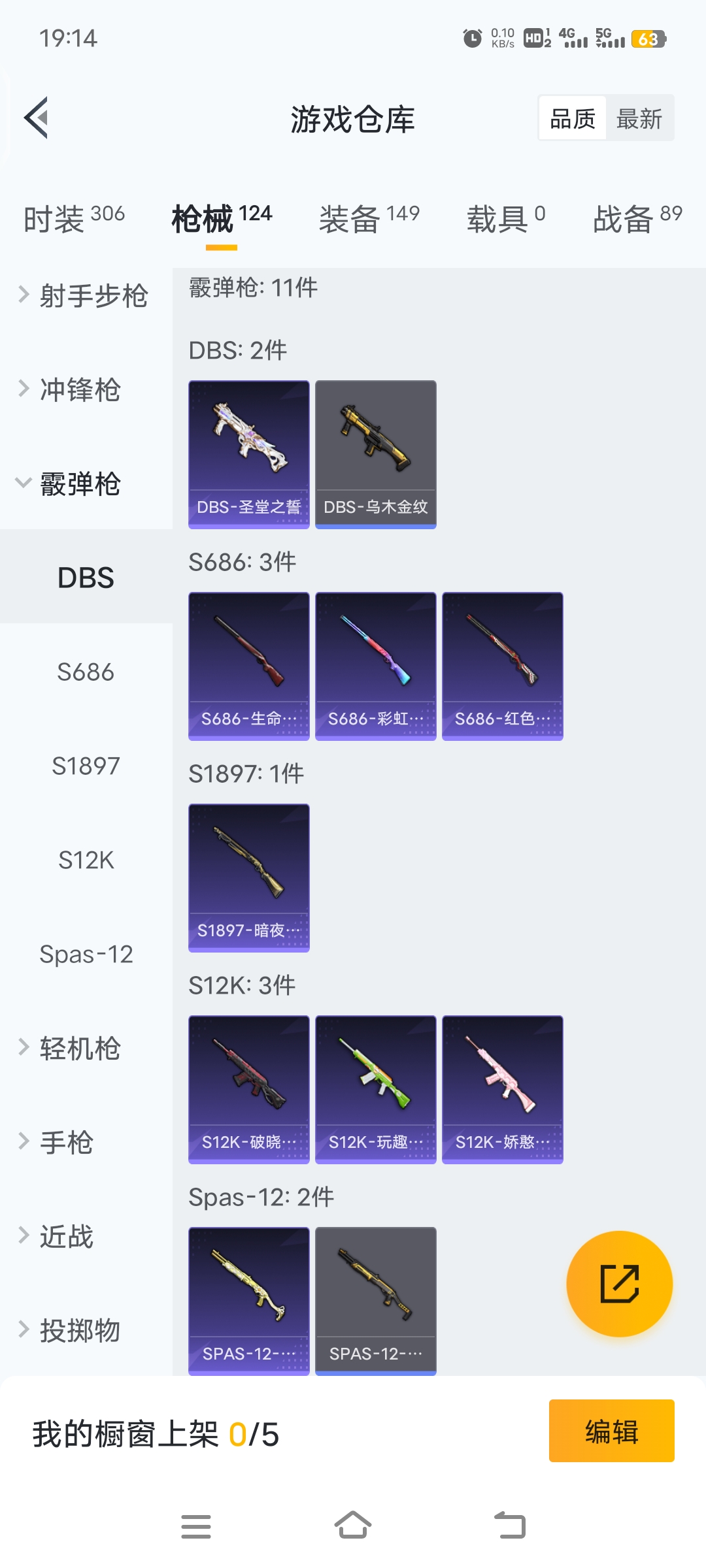This screenshot has height=1568, width=706.
Task: Open the S686-彩虹 skin tile
Action: tap(375, 666)
